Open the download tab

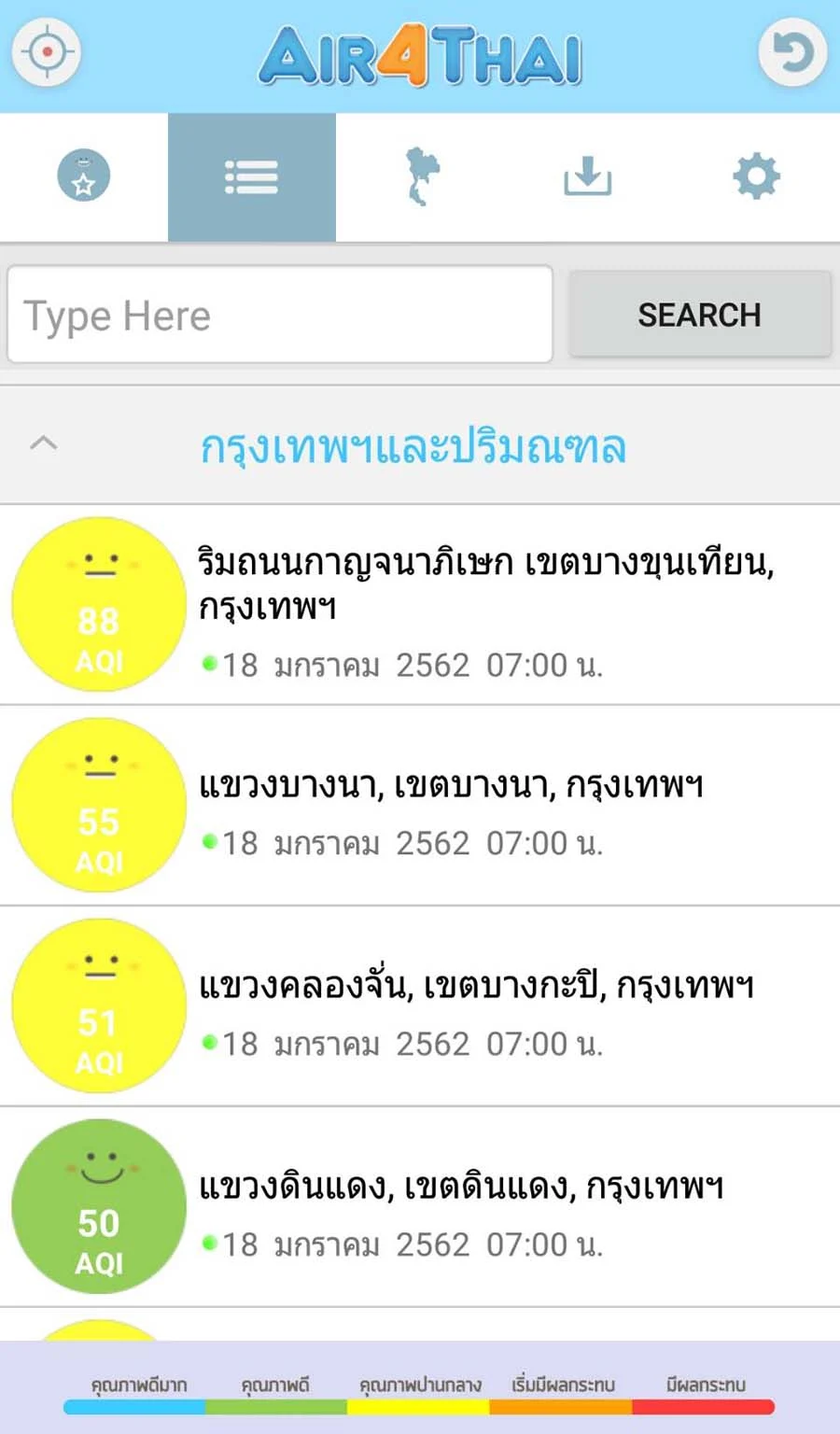pos(588,176)
